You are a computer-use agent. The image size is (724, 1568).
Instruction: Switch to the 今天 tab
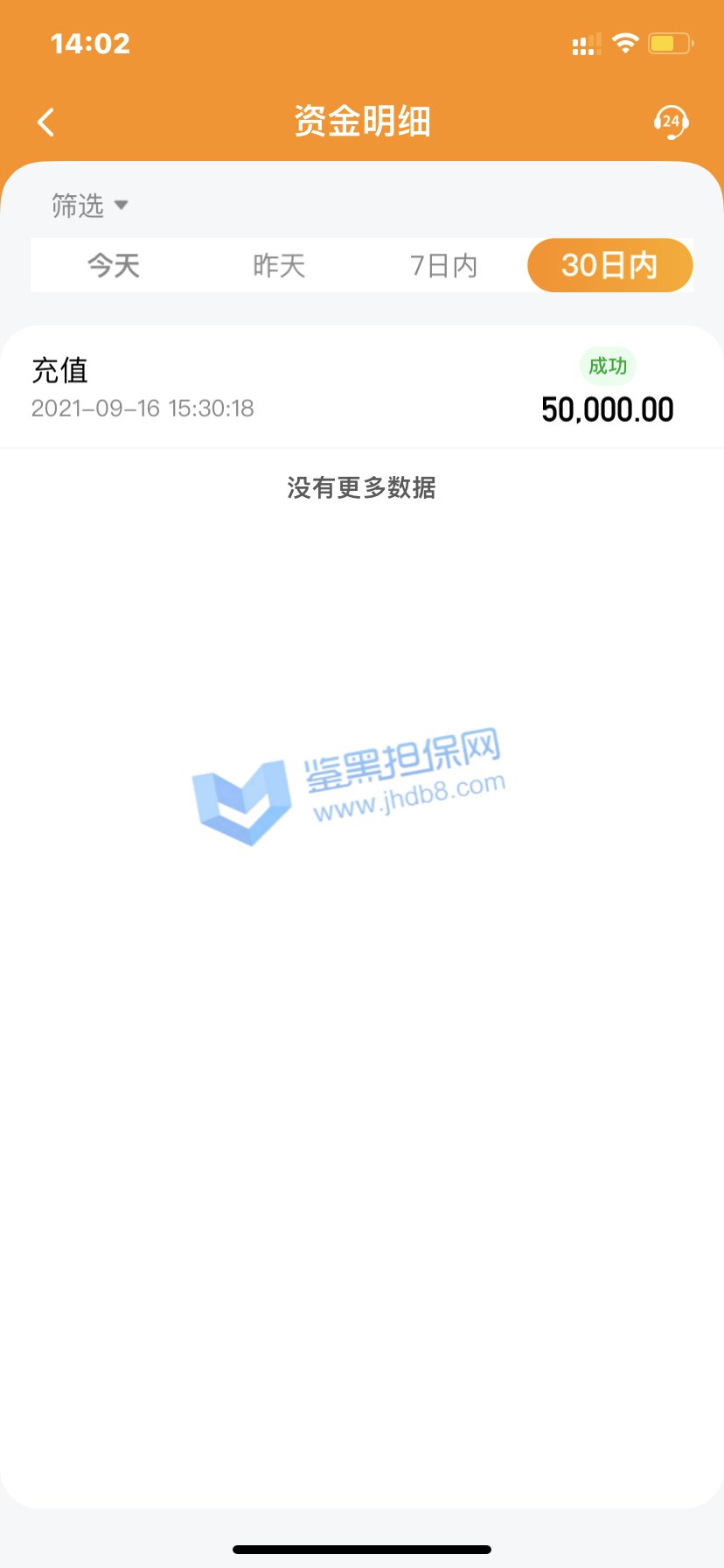pyautogui.click(x=114, y=265)
